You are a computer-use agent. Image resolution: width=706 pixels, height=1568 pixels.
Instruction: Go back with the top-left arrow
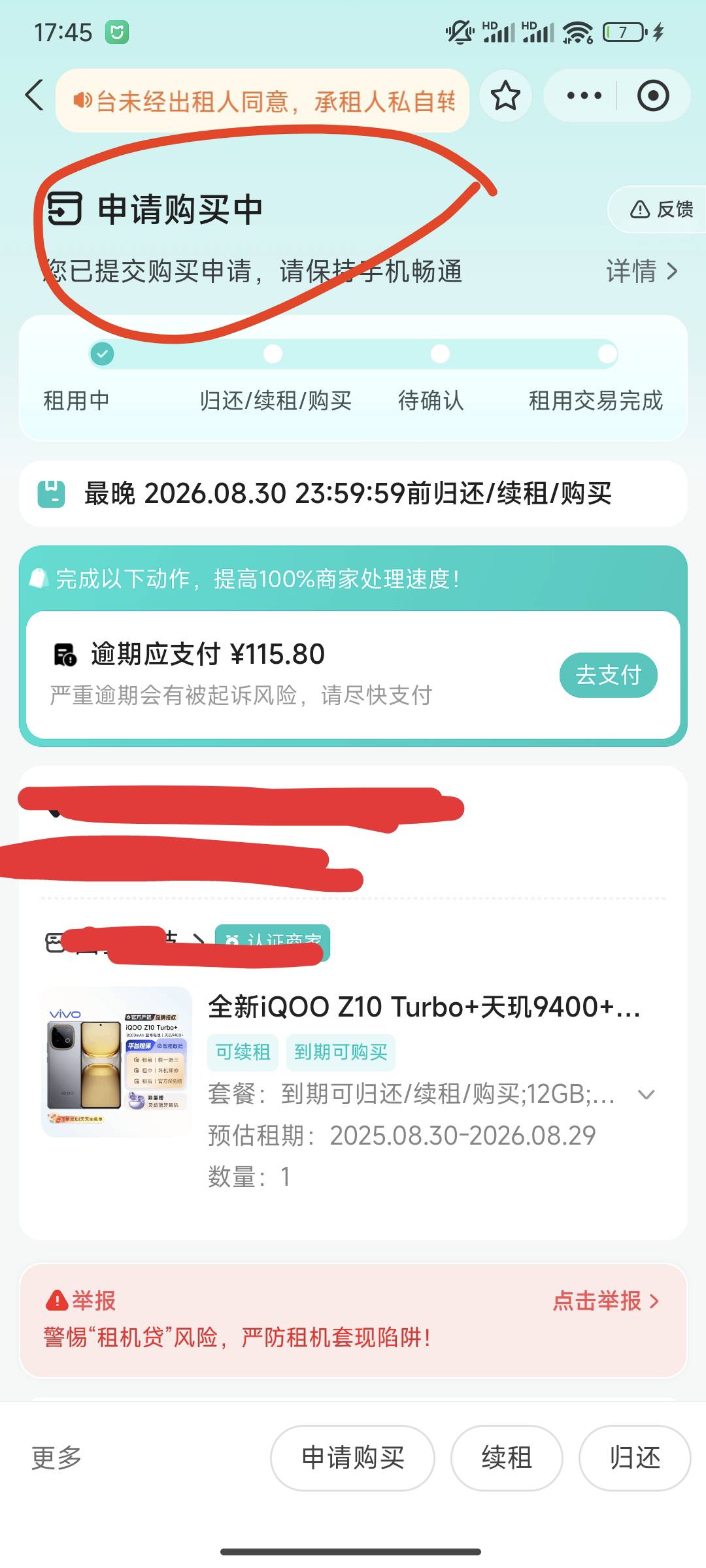pyautogui.click(x=35, y=95)
